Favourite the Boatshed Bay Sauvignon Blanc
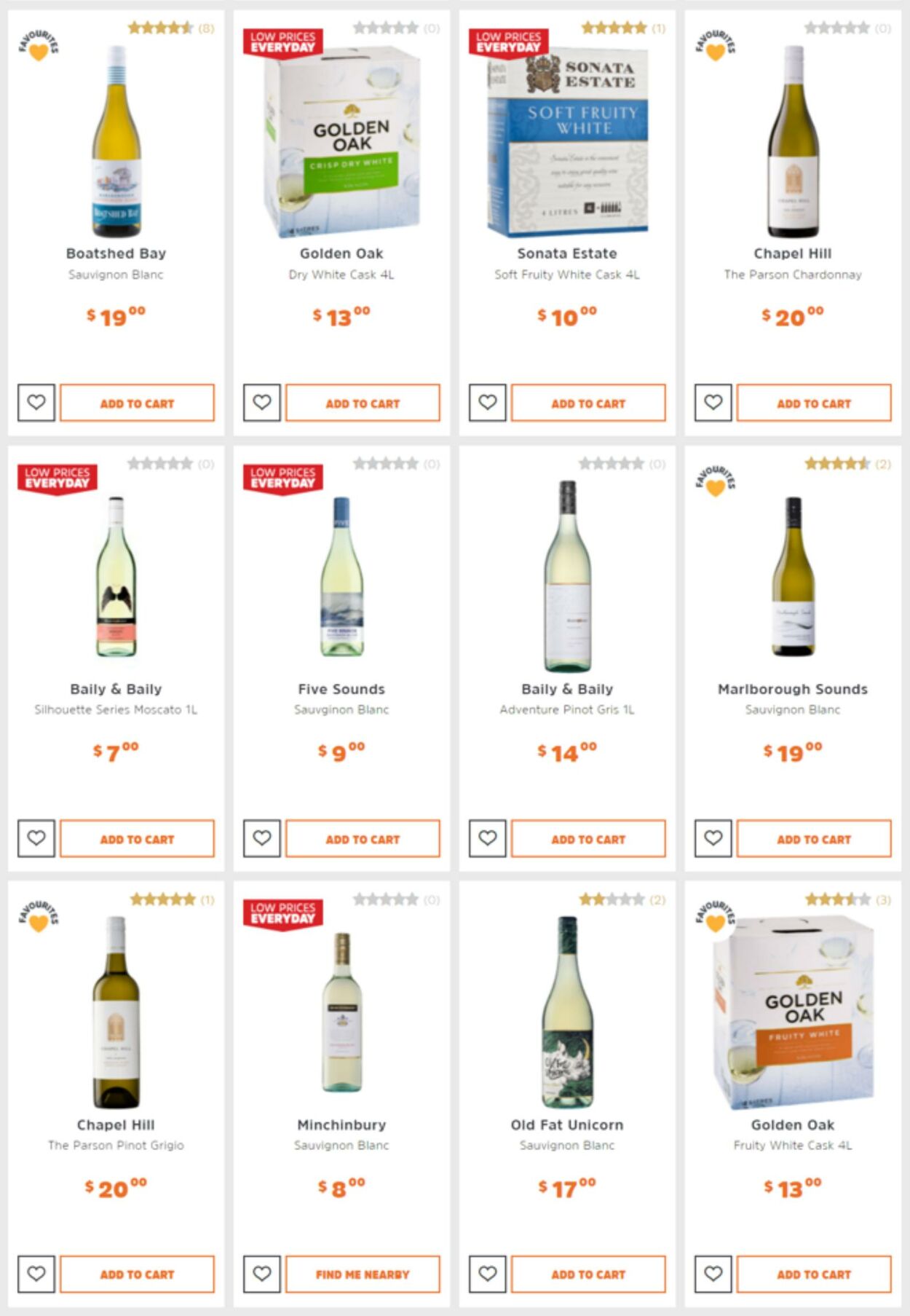910x1316 pixels. point(36,404)
